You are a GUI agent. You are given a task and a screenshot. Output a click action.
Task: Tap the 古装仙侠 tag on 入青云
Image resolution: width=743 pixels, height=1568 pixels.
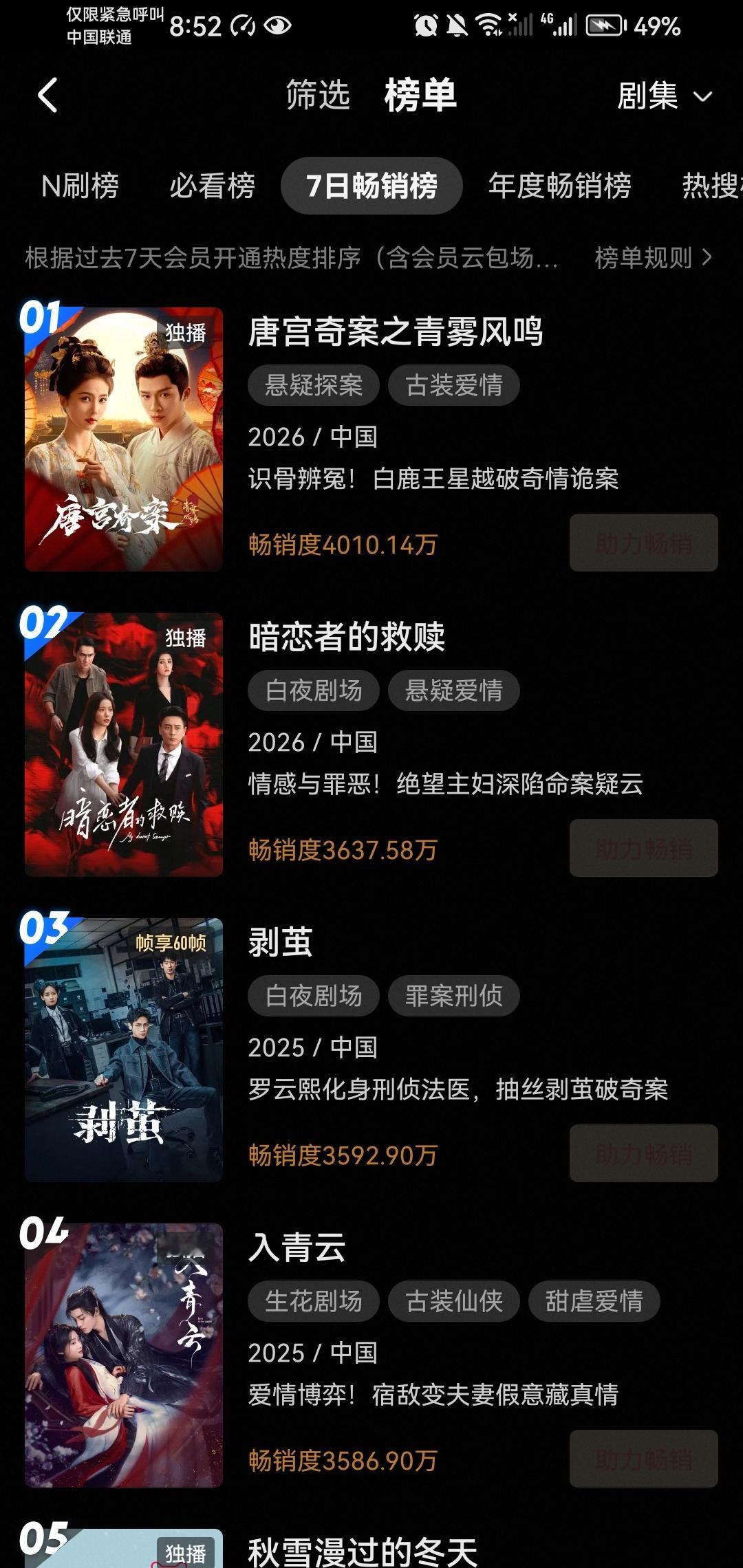(455, 1300)
